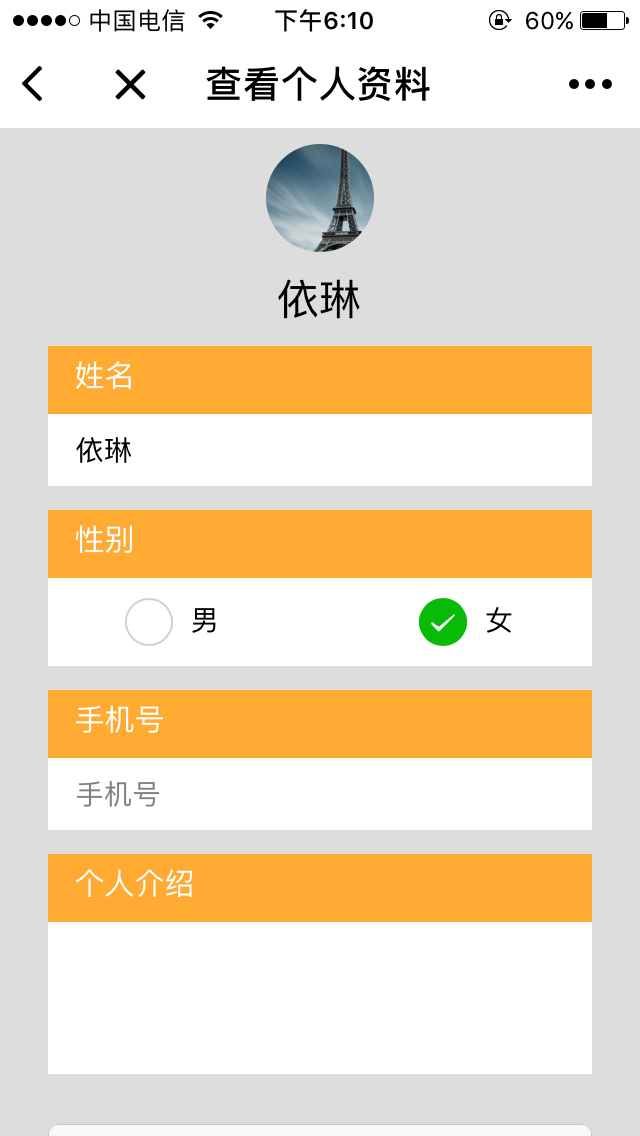This screenshot has width=640, height=1136.
Task: Close the page with the X icon
Action: coord(130,85)
